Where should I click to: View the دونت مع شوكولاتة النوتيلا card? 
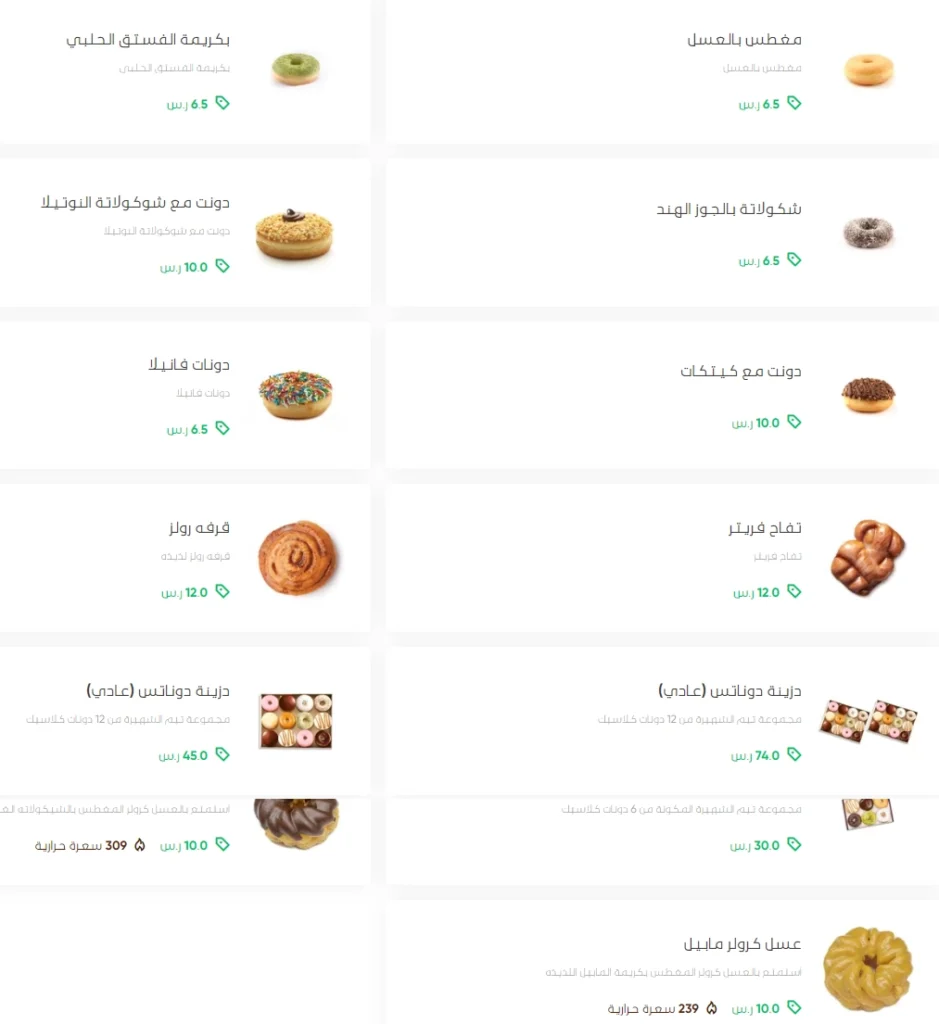pos(185,232)
